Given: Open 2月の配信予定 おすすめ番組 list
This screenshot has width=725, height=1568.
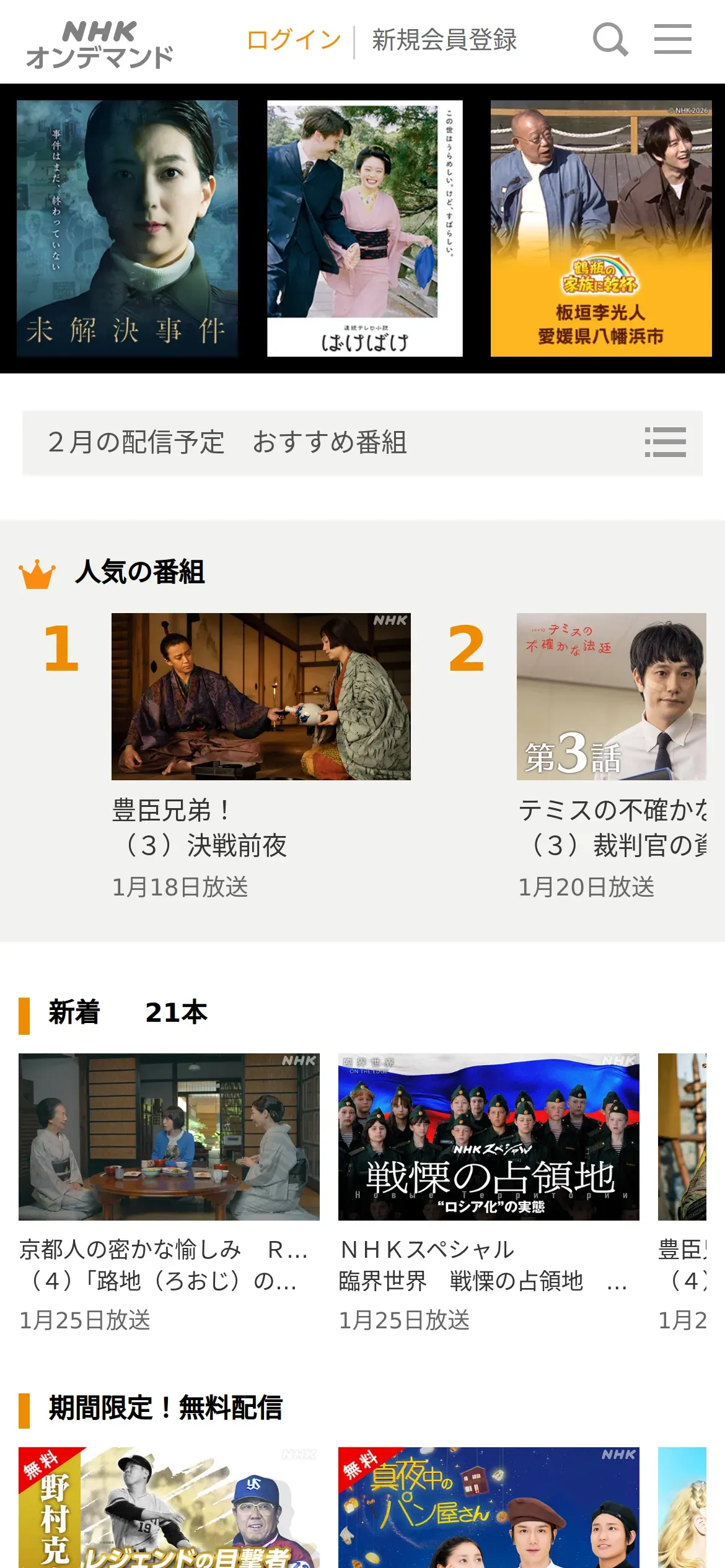Looking at the screenshot, I should tap(362, 442).
